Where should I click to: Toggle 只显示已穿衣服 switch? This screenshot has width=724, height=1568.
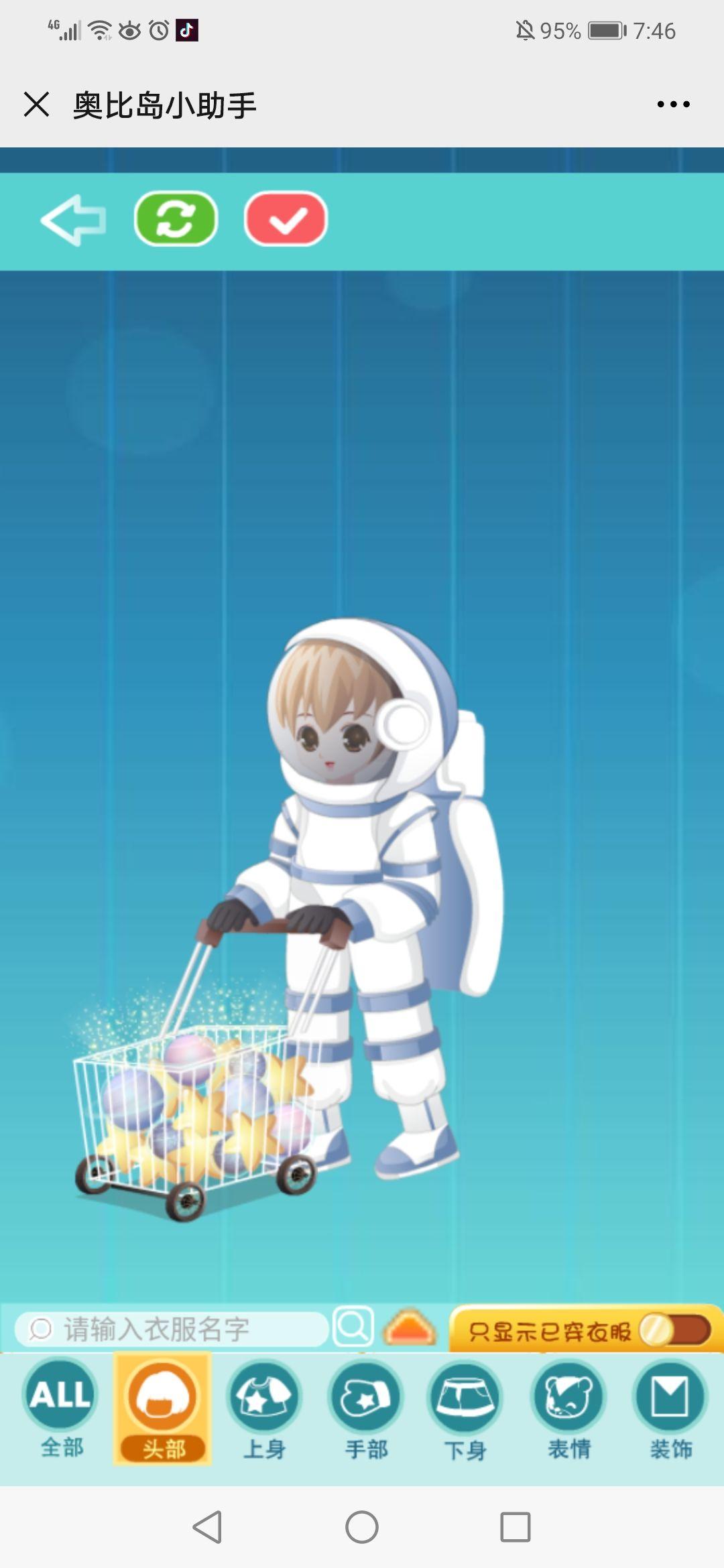pyautogui.click(x=674, y=1330)
